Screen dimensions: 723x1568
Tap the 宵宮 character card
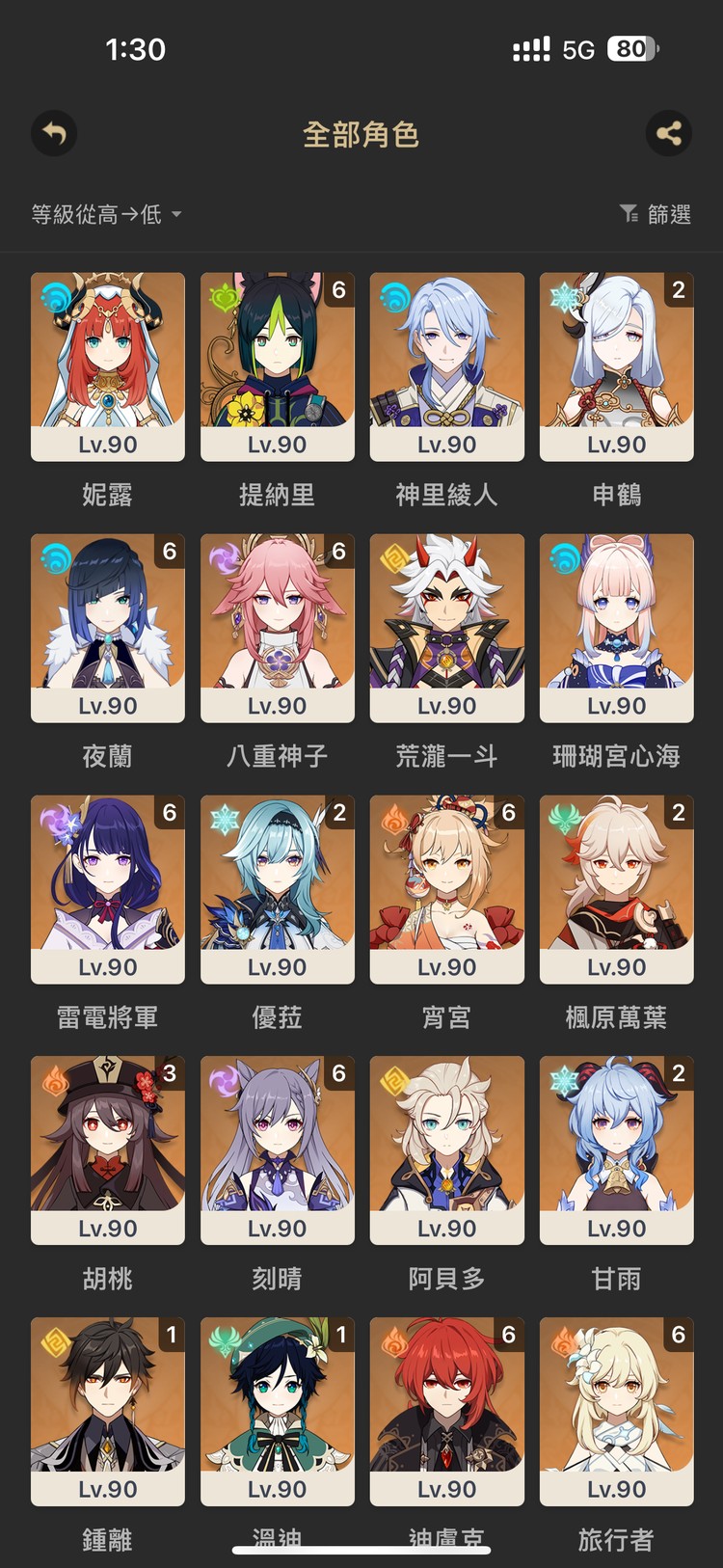click(447, 889)
